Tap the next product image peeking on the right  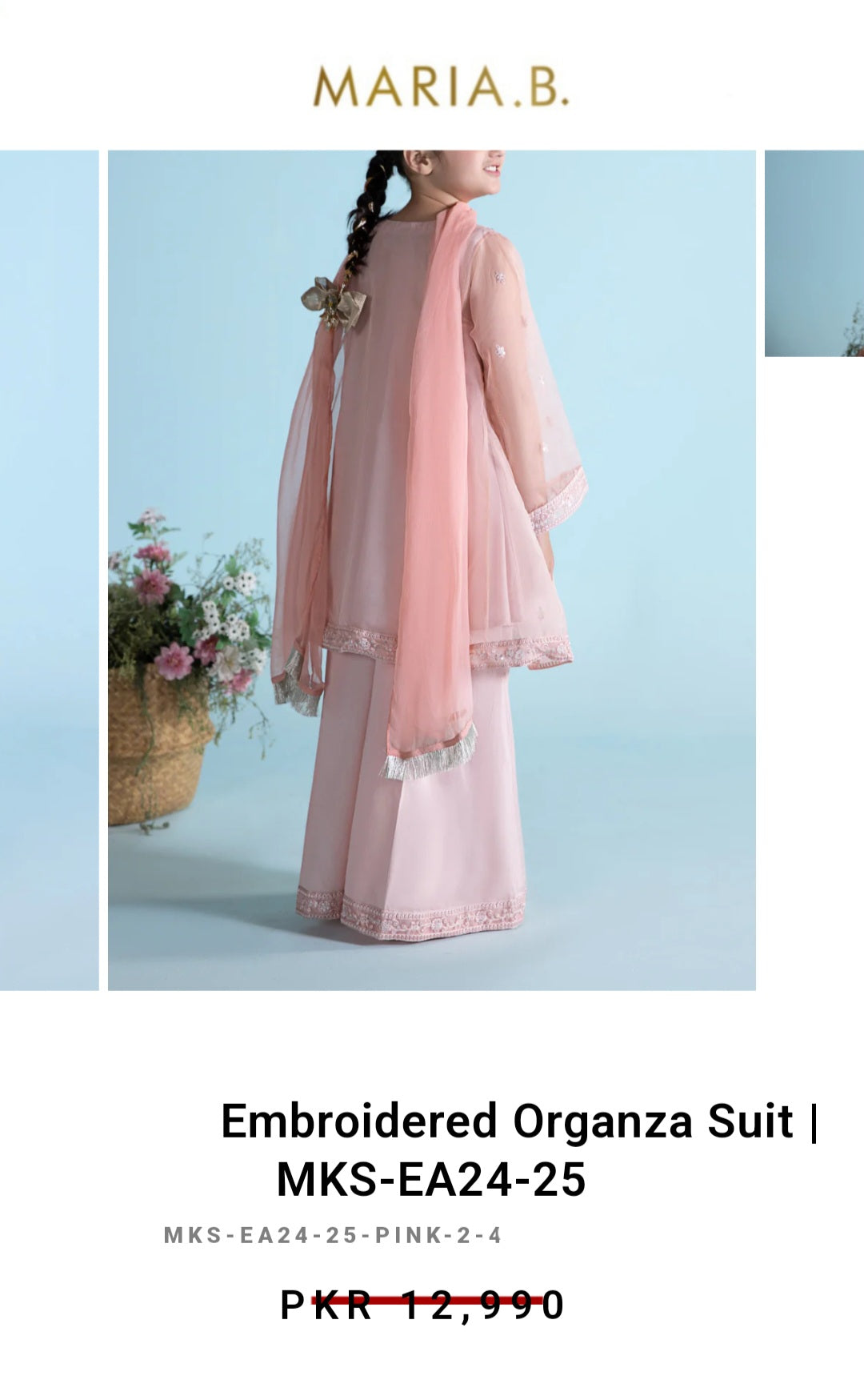click(814, 253)
